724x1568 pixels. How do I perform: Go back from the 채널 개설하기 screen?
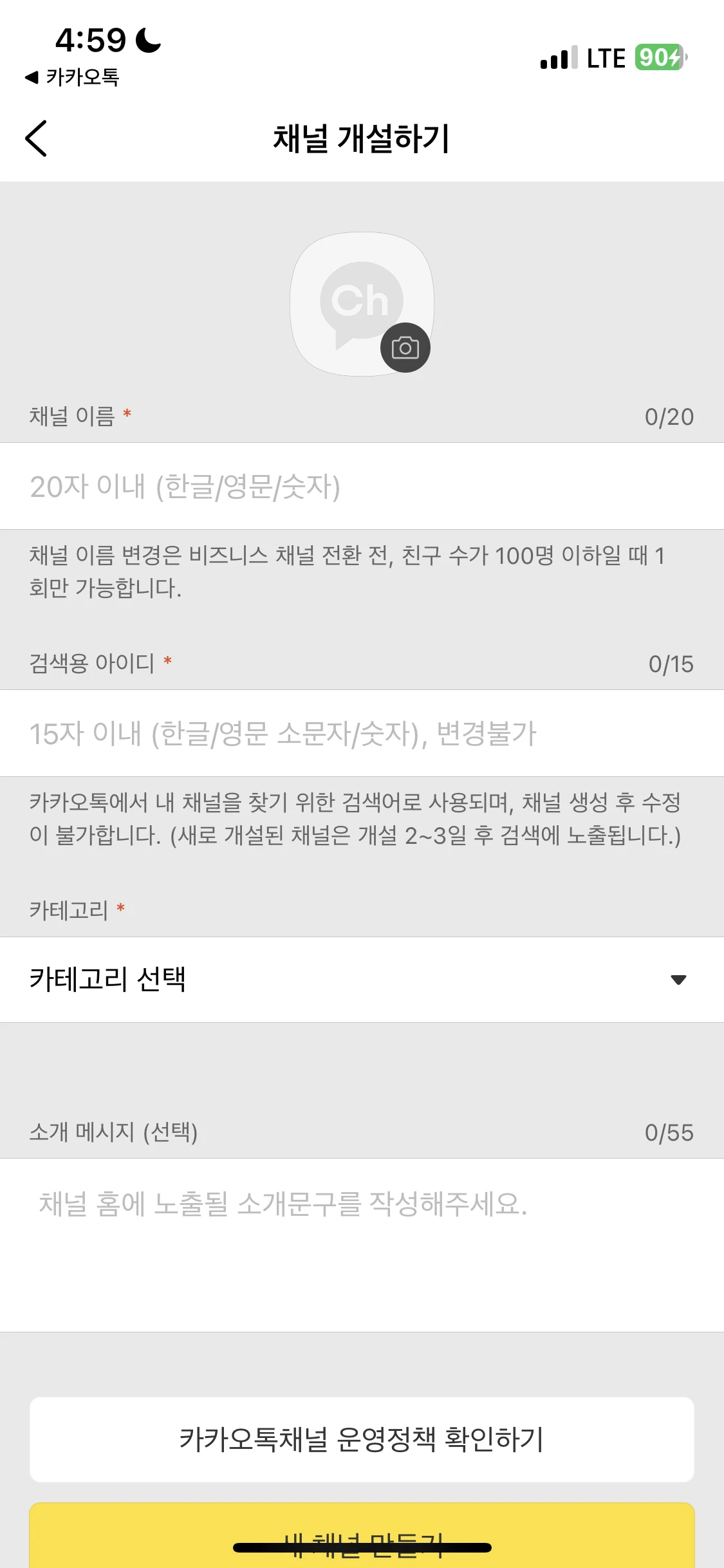coord(36,138)
